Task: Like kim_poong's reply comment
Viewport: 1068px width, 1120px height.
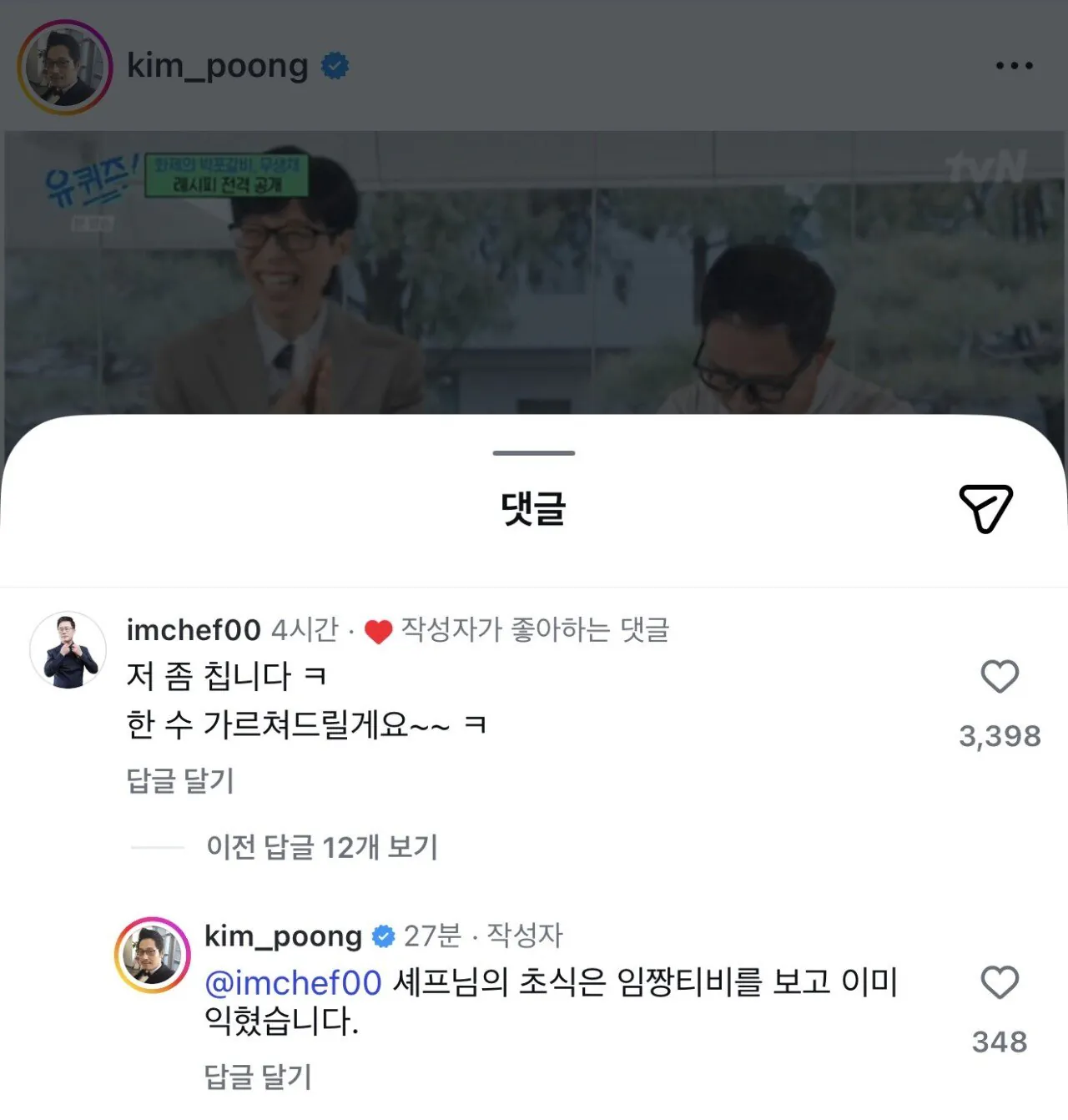Action: coord(999,982)
